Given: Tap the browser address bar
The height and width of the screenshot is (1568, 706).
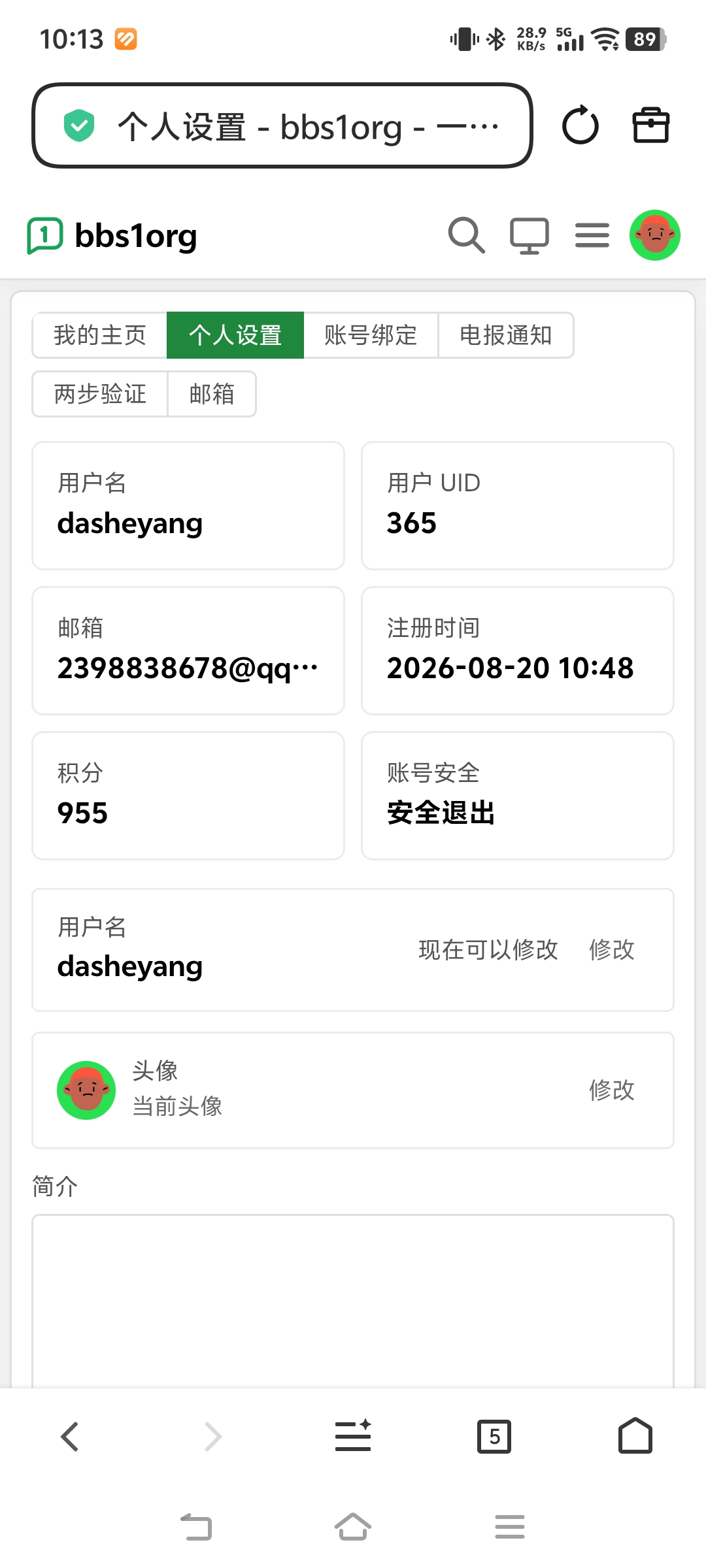Looking at the screenshot, I should point(282,125).
